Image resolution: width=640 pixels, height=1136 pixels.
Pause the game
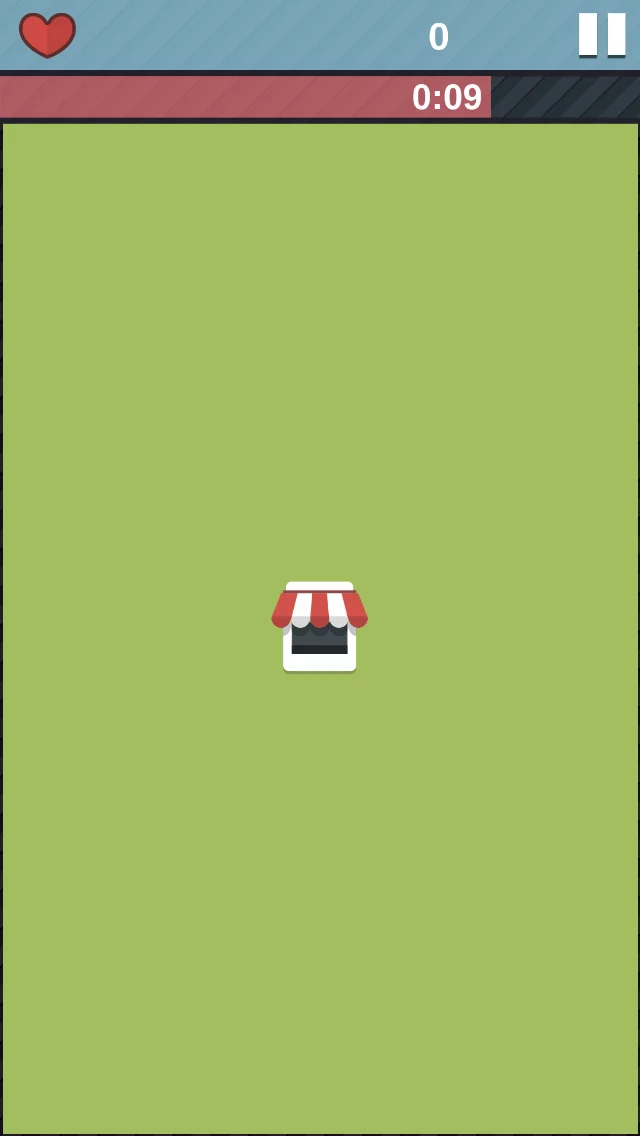[x=602, y=35]
